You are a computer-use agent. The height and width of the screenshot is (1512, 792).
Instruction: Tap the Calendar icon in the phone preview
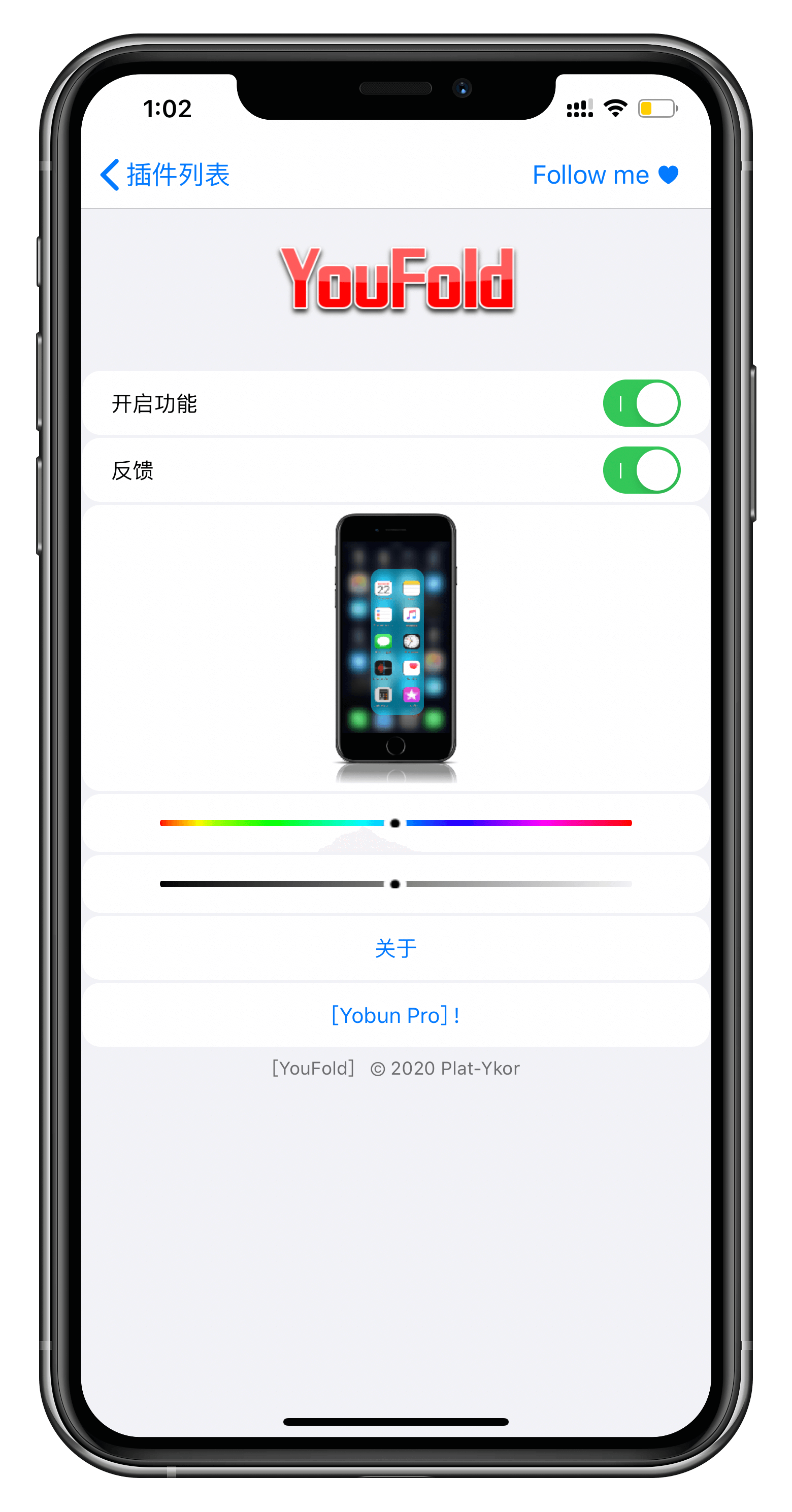[383, 589]
